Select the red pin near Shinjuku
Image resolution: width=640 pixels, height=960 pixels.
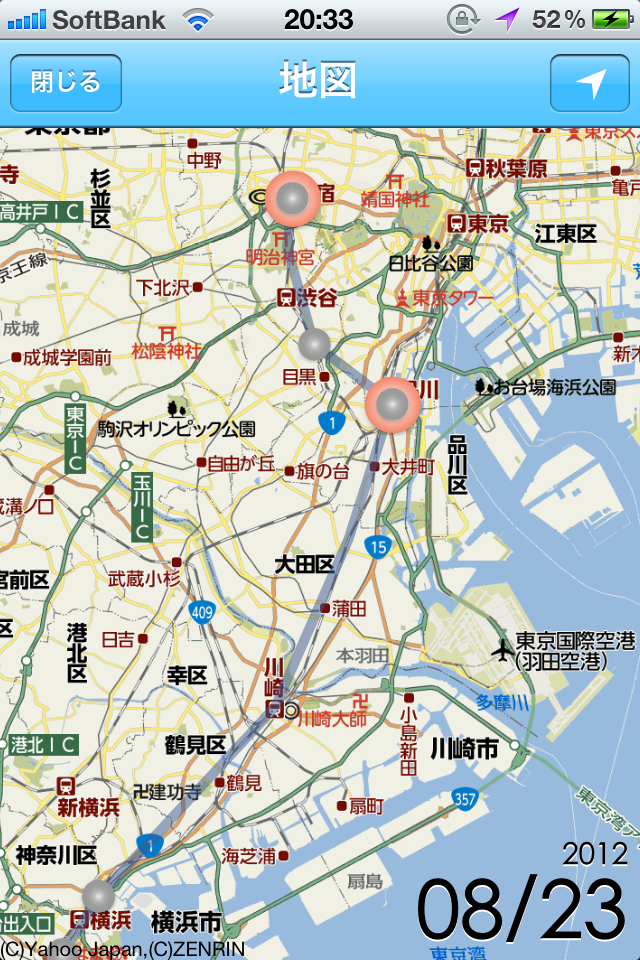293,201
